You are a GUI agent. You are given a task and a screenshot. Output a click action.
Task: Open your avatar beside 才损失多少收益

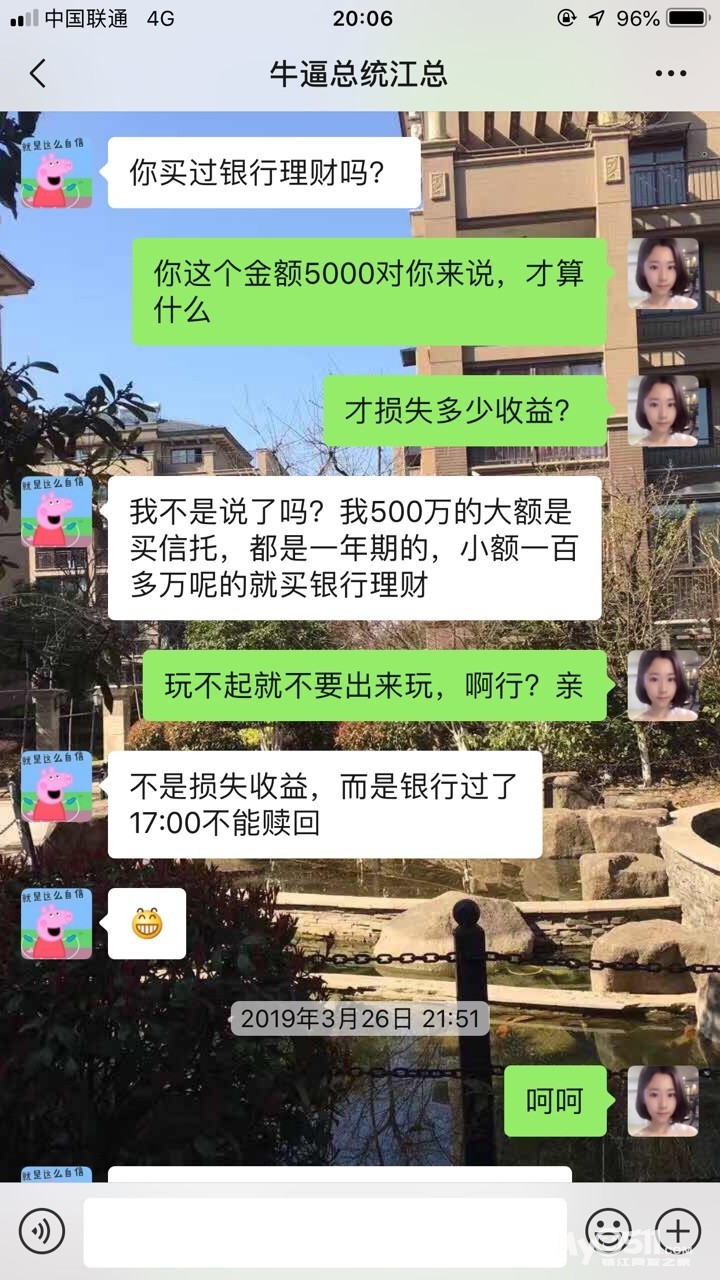click(x=663, y=411)
